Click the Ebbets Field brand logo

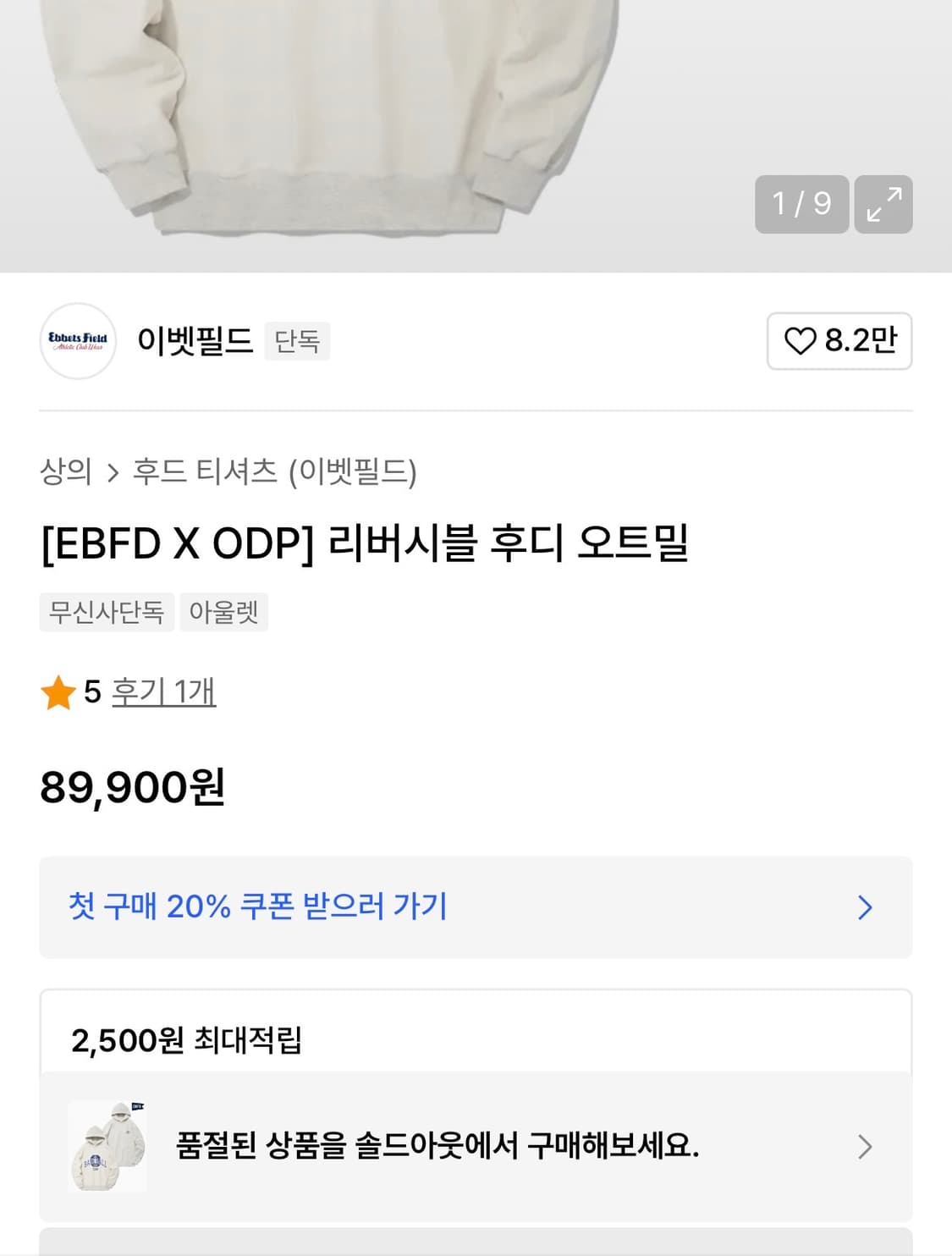(x=78, y=341)
